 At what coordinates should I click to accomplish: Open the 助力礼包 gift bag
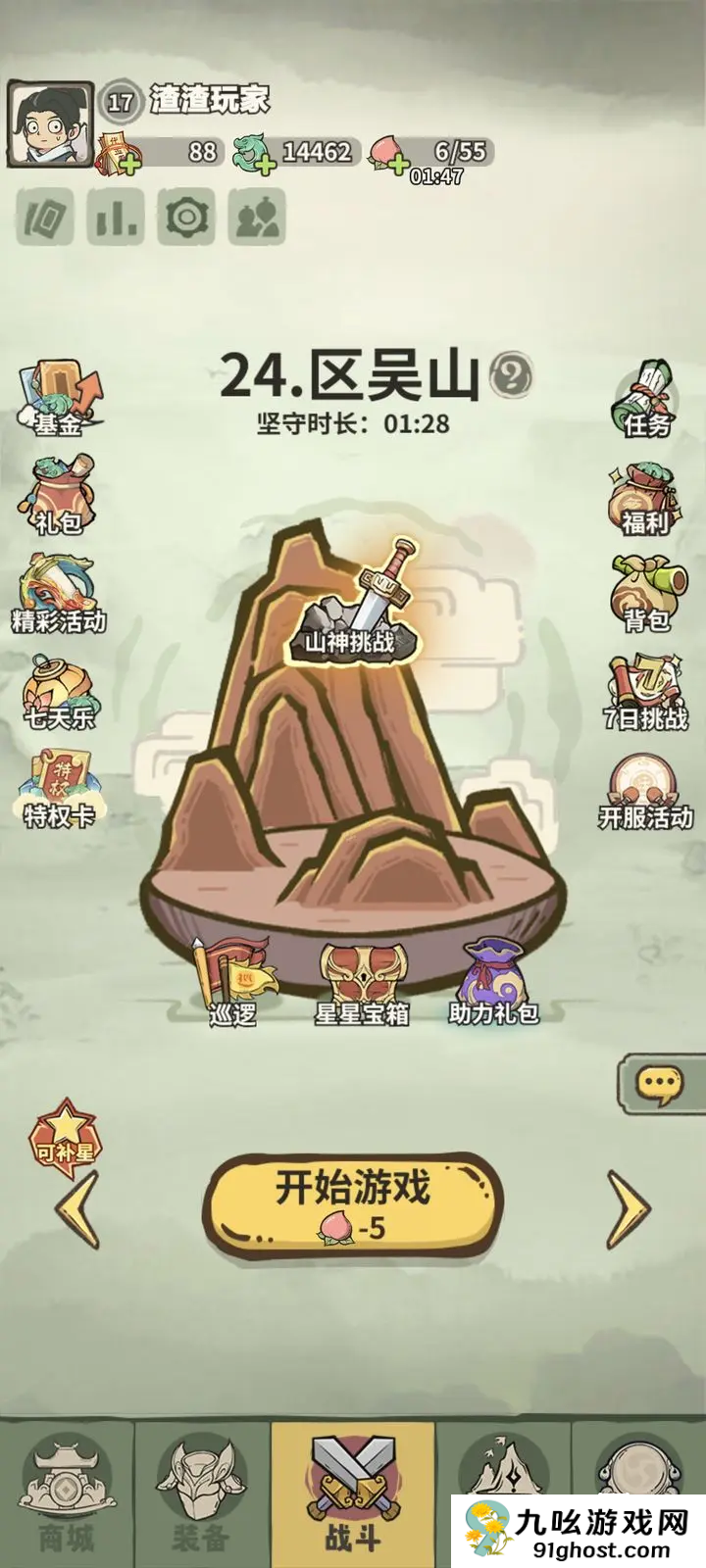click(493, 980)
